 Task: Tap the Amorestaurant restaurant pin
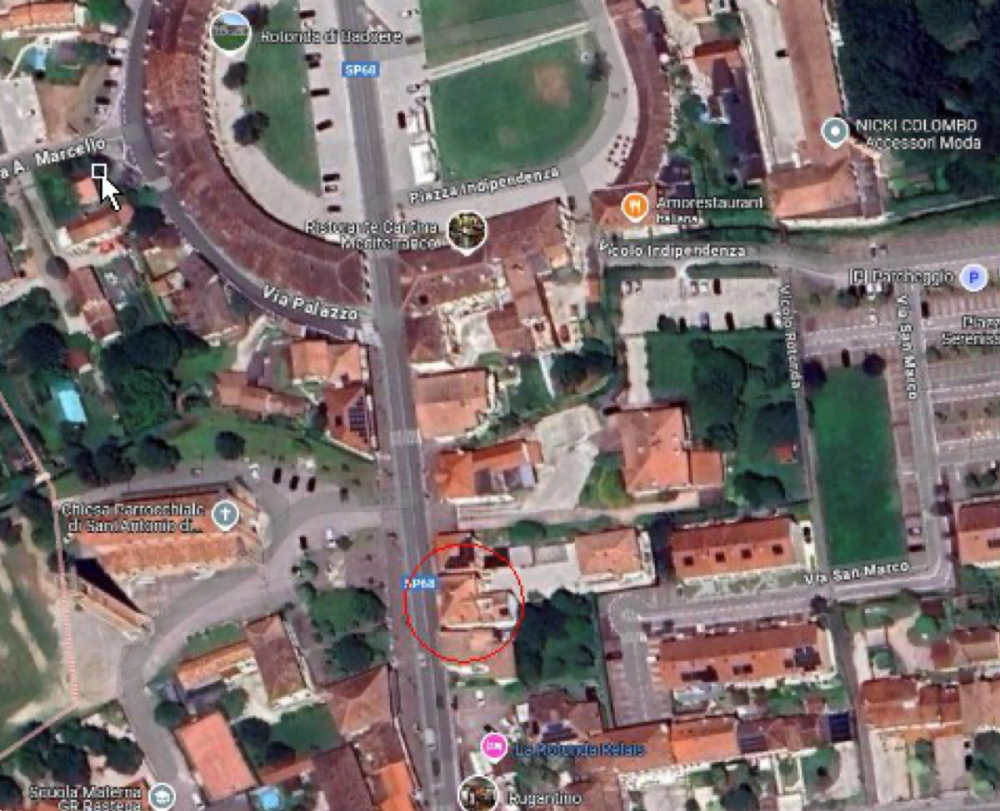click(634, 207)
